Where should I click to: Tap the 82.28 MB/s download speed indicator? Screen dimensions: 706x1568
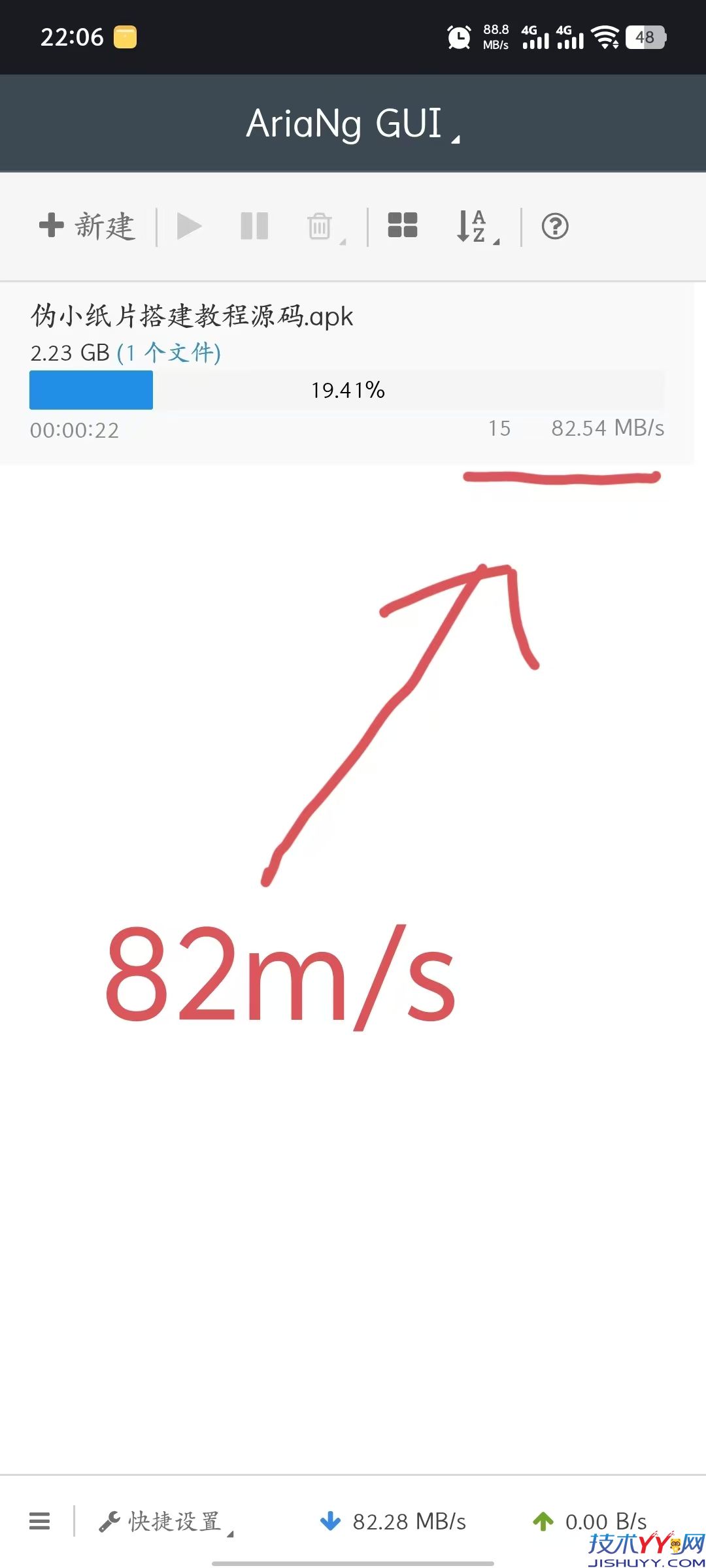394,1522
